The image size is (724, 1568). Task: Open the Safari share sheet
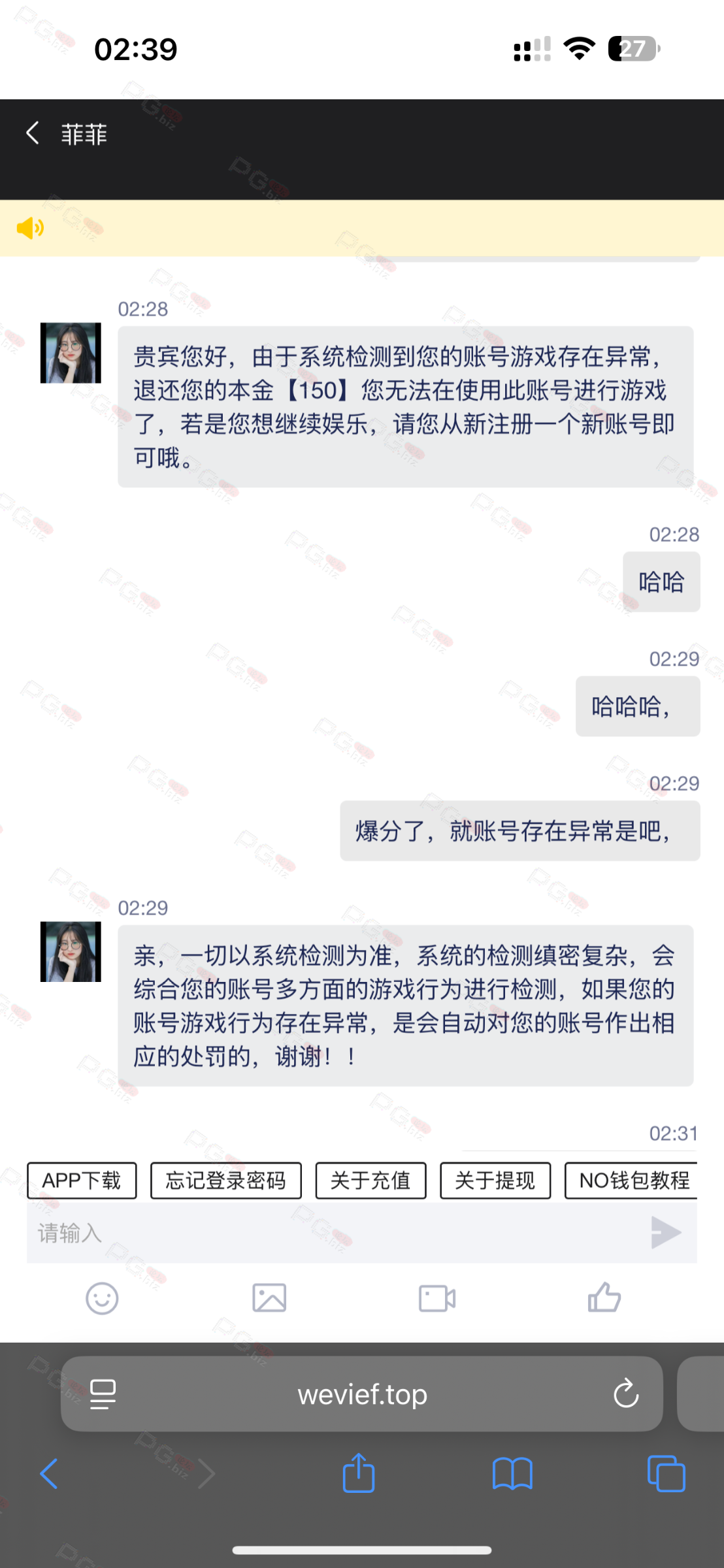coord(359,1474)
